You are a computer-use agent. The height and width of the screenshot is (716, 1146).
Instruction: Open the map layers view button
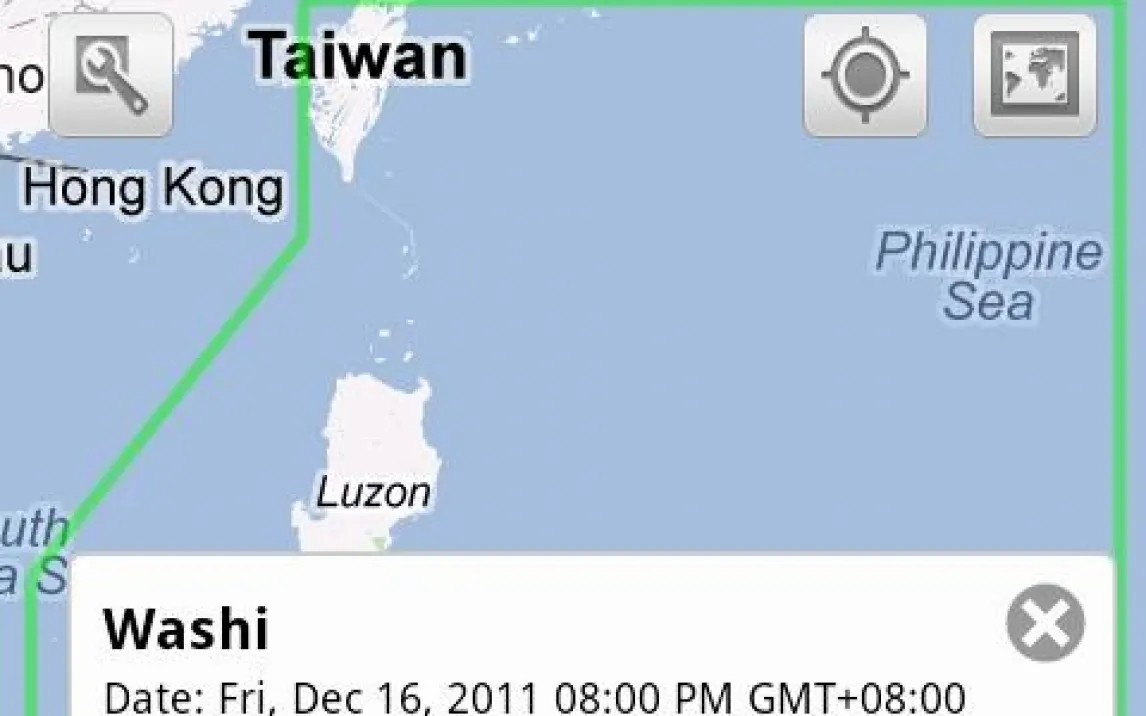(x=1035, y=75)
